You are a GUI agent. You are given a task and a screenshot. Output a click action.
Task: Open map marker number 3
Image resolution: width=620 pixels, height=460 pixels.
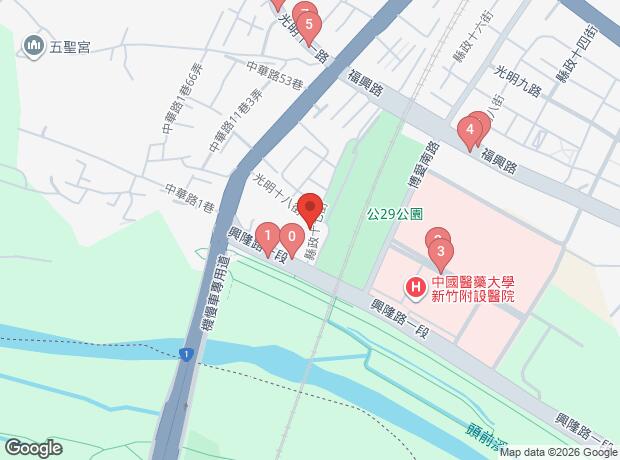point(440,251)
